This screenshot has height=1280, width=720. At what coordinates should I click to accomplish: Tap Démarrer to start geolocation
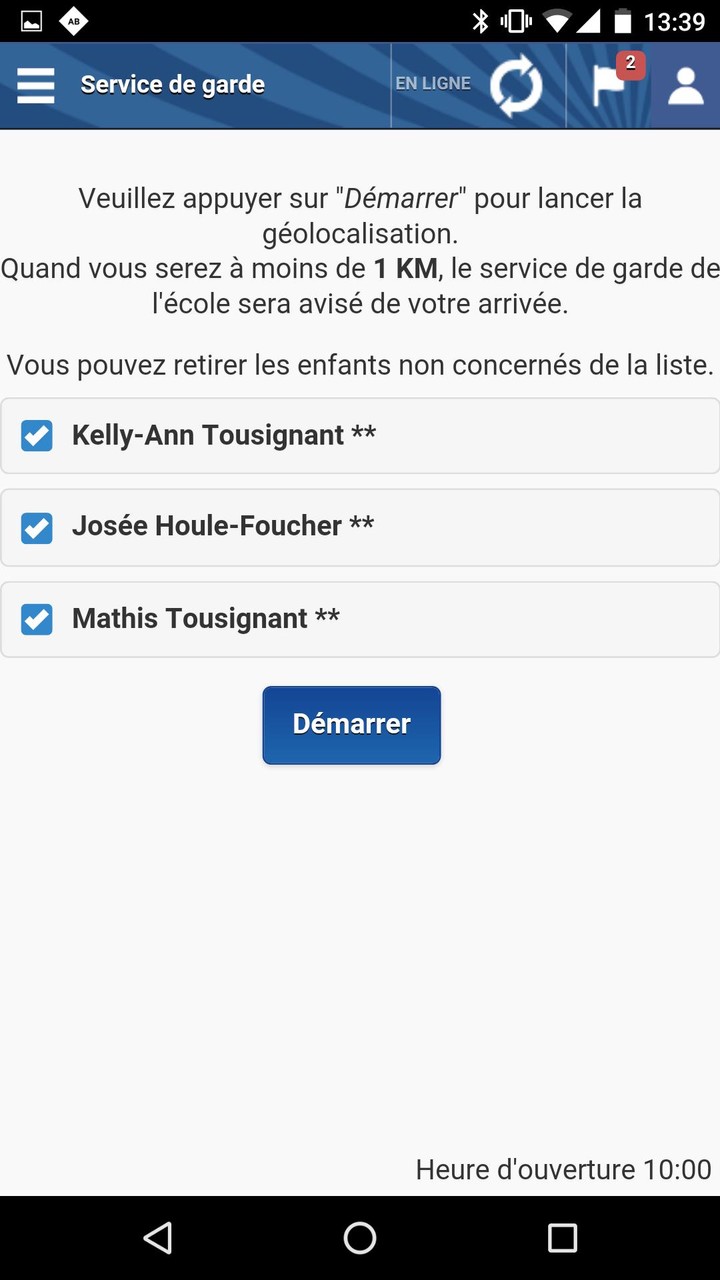[x=351, y=725]
